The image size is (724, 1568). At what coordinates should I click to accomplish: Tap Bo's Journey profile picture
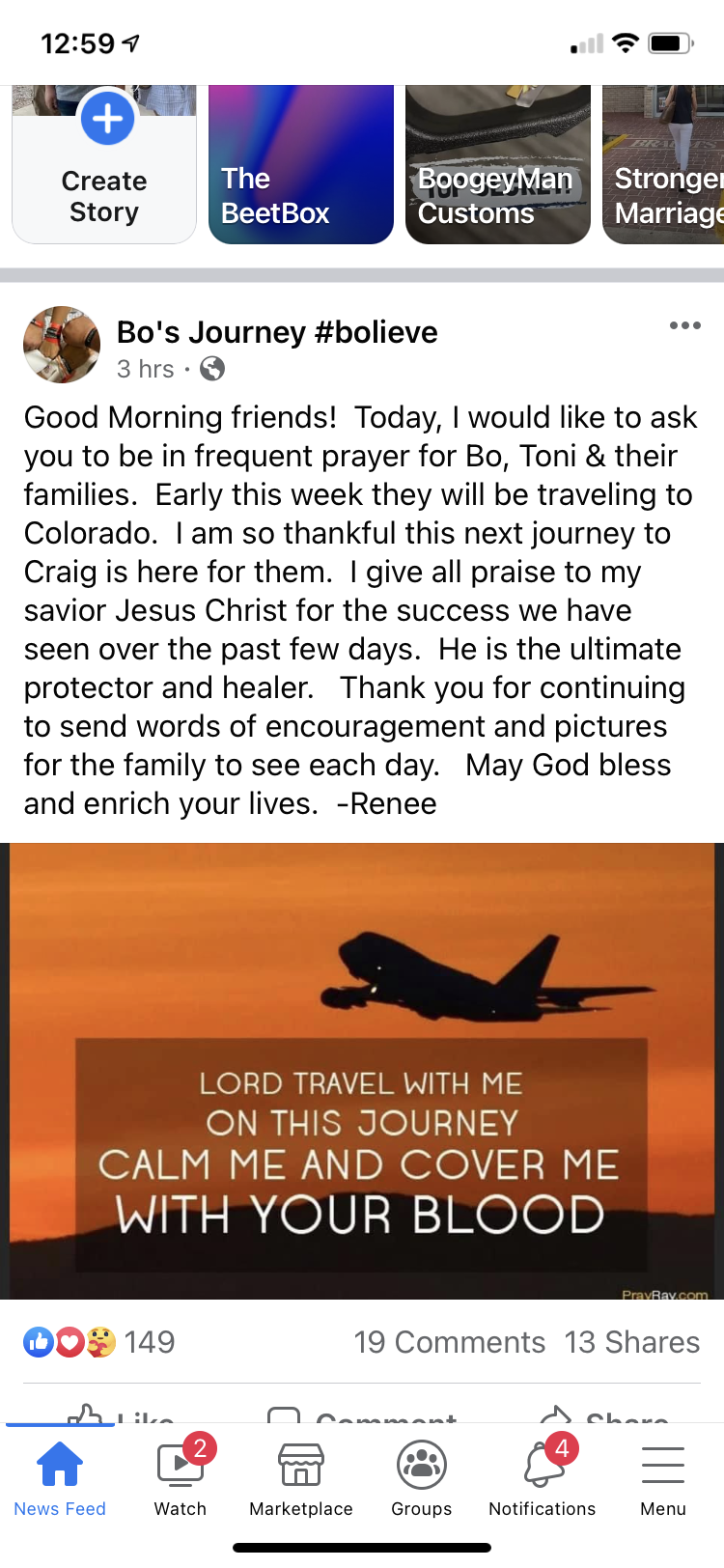click(62, 346)
